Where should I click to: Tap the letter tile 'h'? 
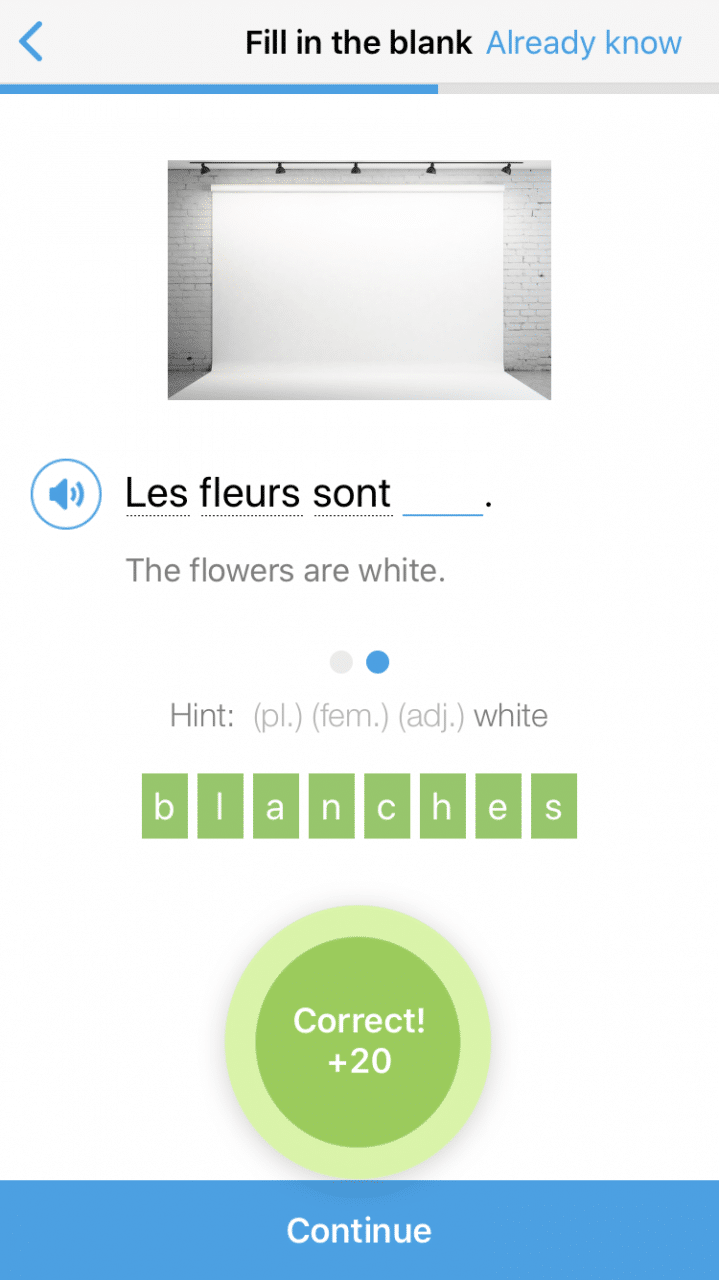tap(442, 806)
